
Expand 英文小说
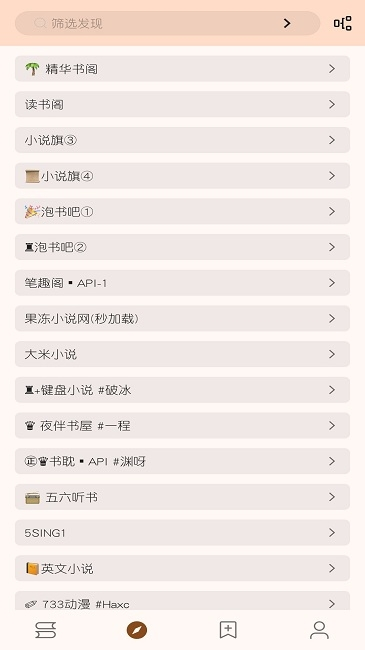coord(182,568)
